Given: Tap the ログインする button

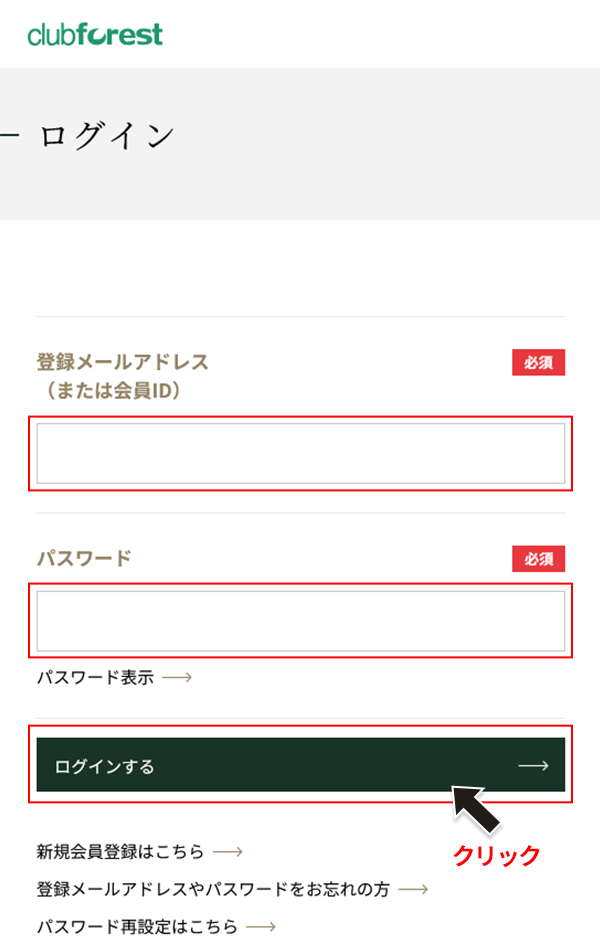Looking at the screenshot, I should pos(300,766).
